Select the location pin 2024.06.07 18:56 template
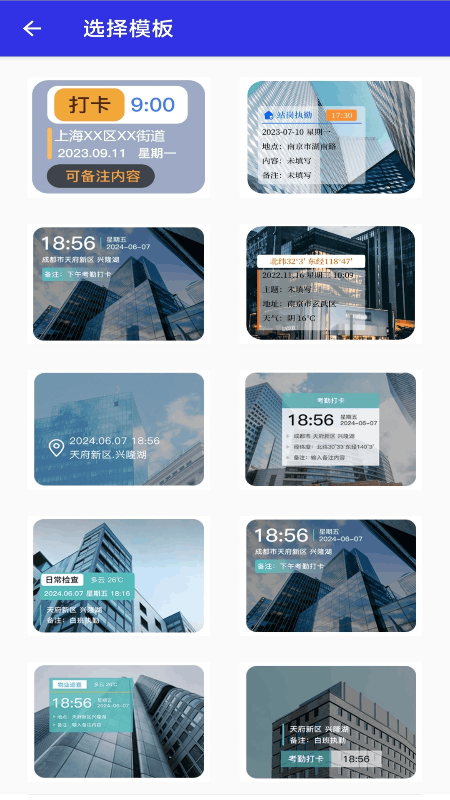The image size is (450, 800). (119, 429)
